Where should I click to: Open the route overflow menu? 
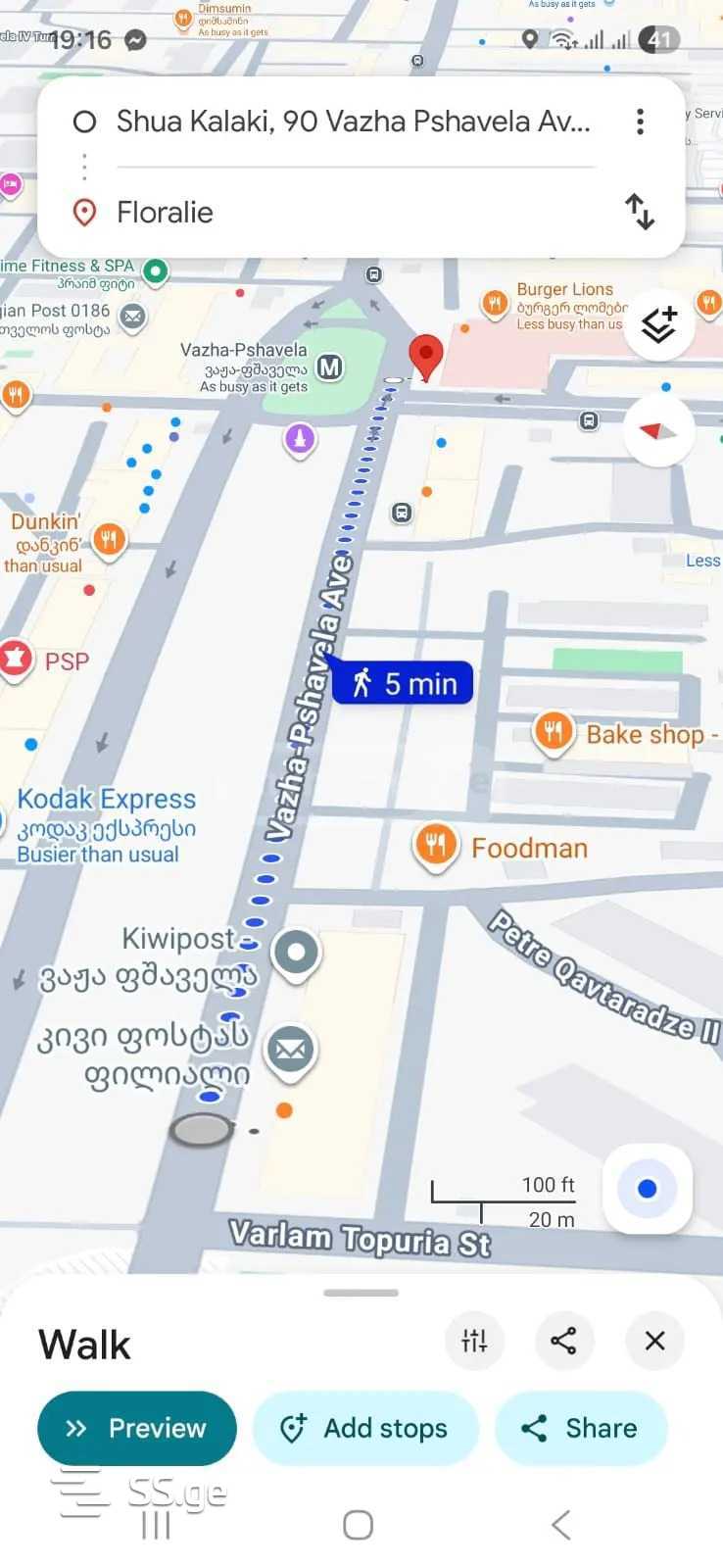tap(640, 122)
